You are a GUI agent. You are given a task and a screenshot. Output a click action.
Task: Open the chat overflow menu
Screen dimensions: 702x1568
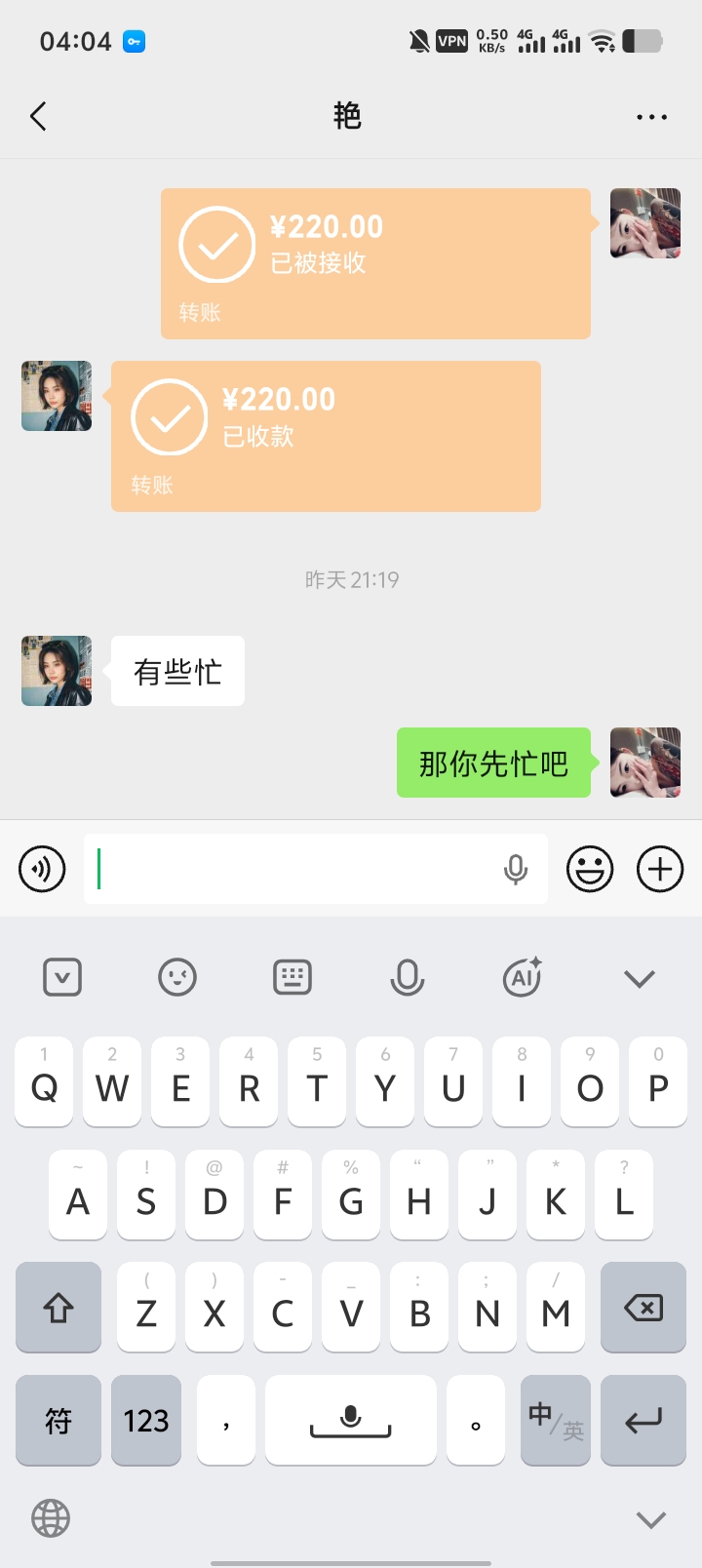(651, 117)
